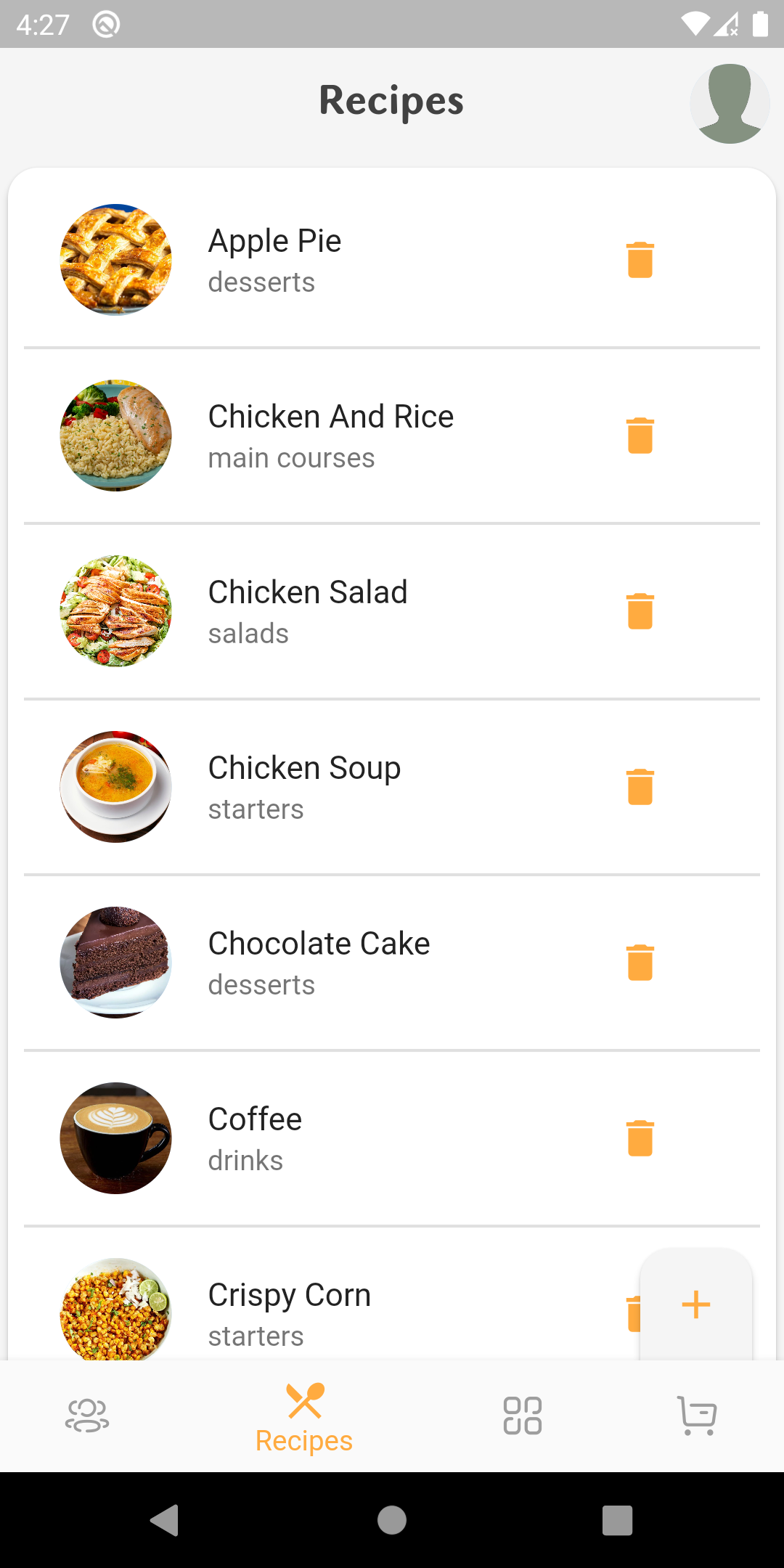Tap the Android home button
This screenshot has height=1568, width=784.
point(391,1521)
